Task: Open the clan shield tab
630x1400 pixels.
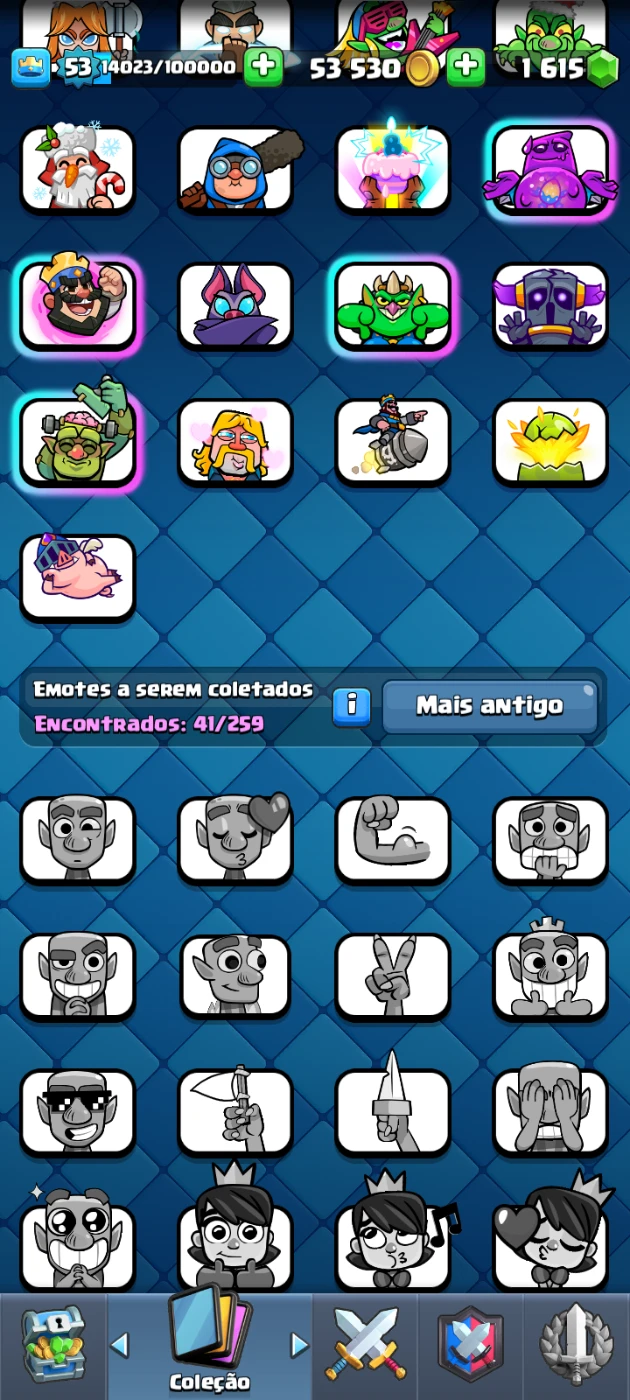Action: click(470, 1345)
